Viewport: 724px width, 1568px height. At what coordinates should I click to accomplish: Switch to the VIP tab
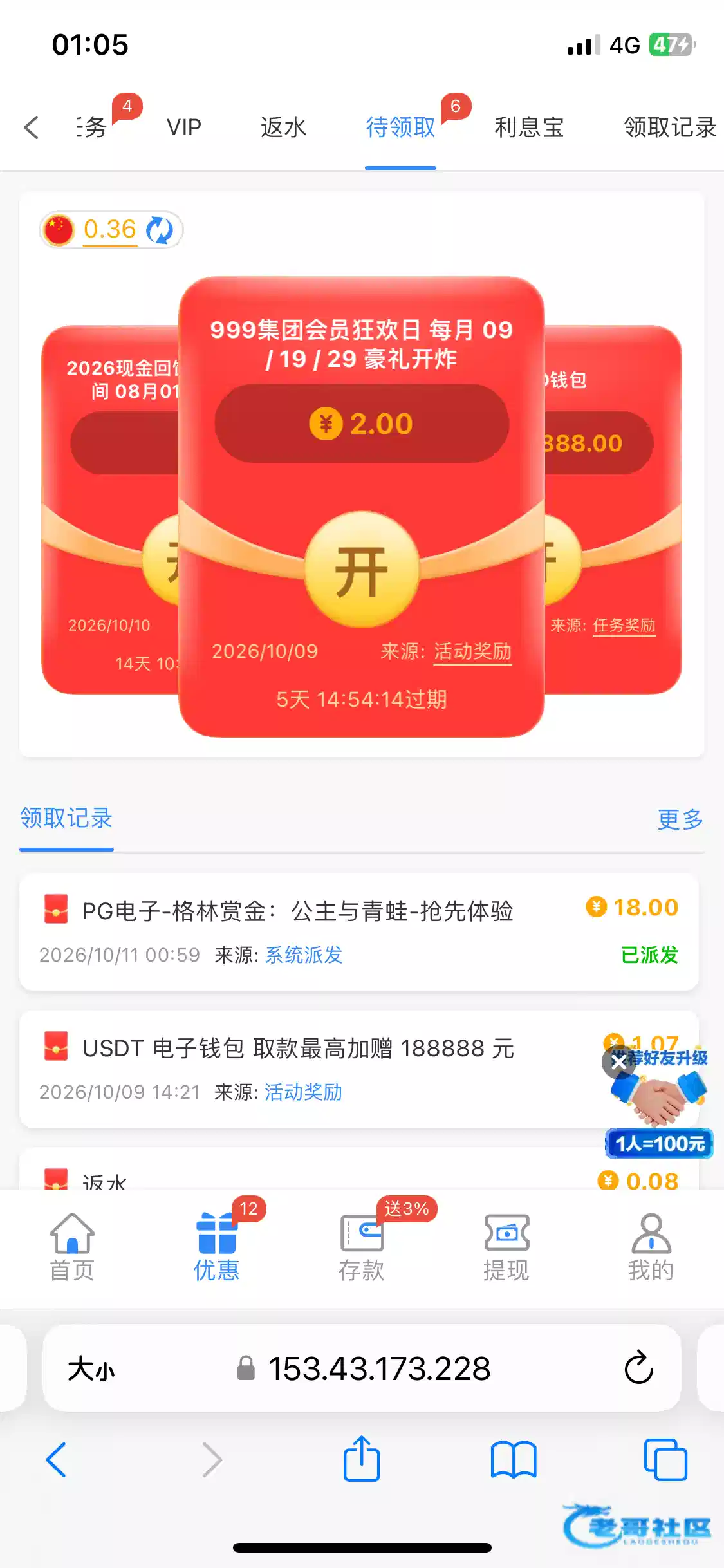point(184,127)
